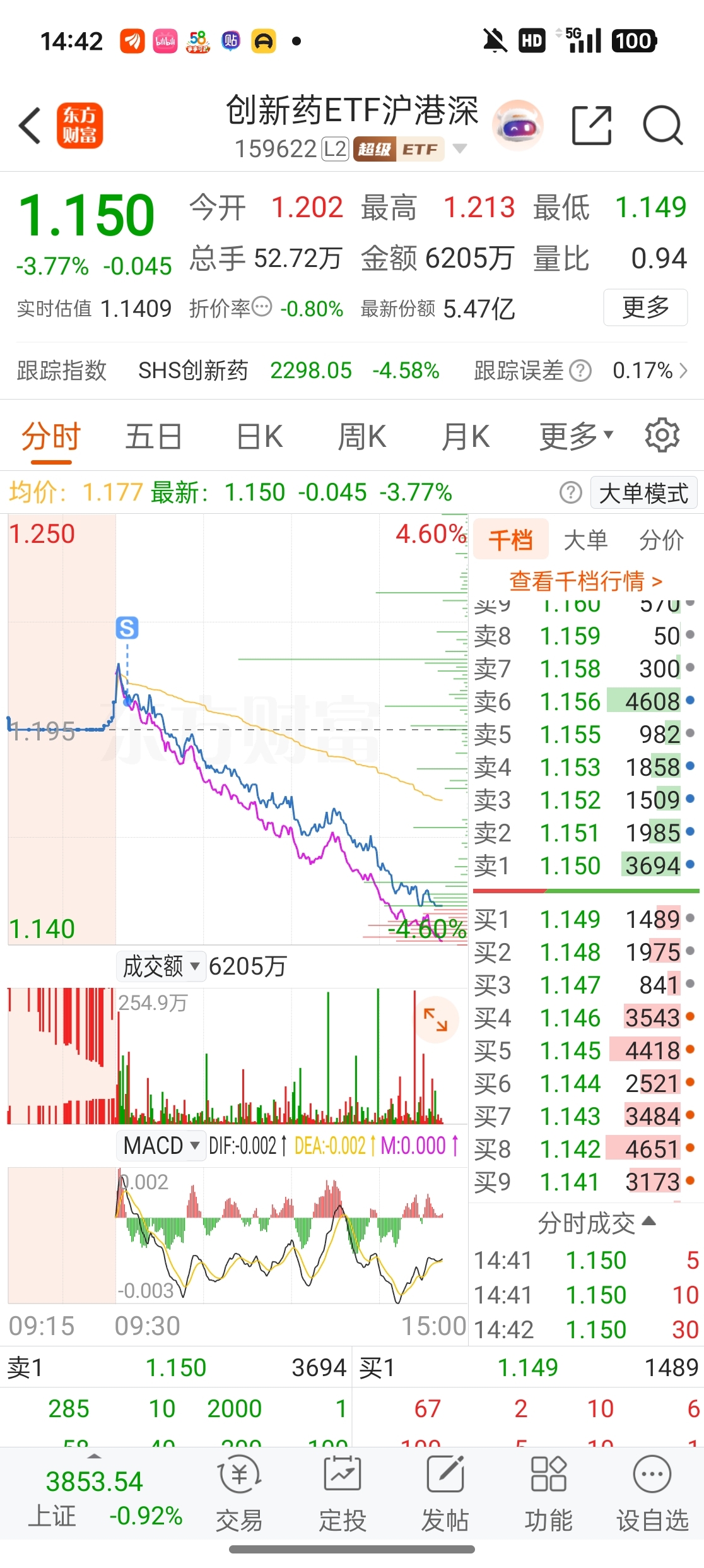
Task: Tap the 更多 button for more quote data
Action: [645, 308]
